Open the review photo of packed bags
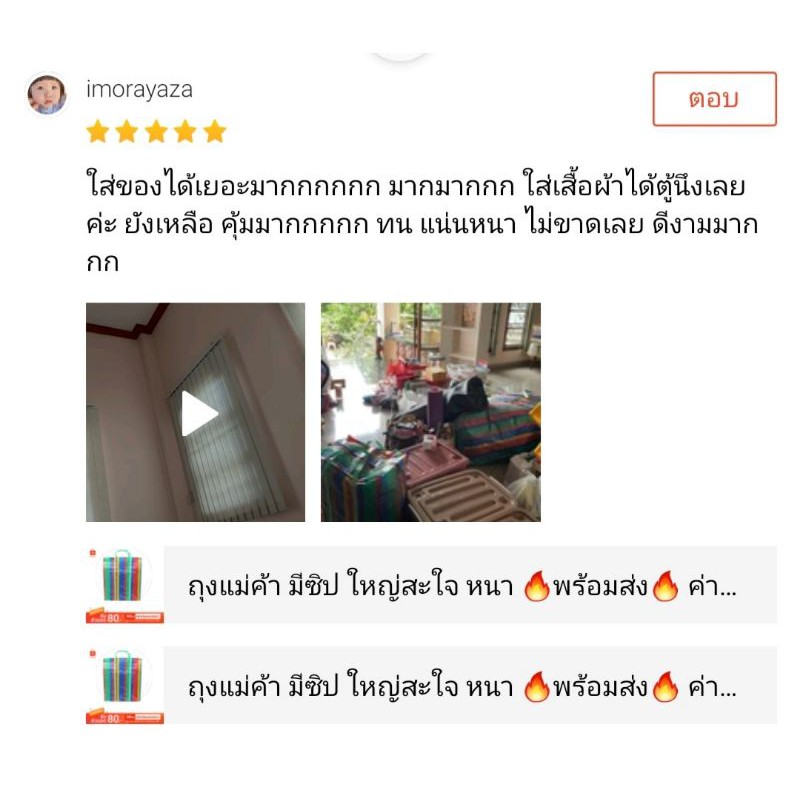The image size is (800, 800). 430,412
